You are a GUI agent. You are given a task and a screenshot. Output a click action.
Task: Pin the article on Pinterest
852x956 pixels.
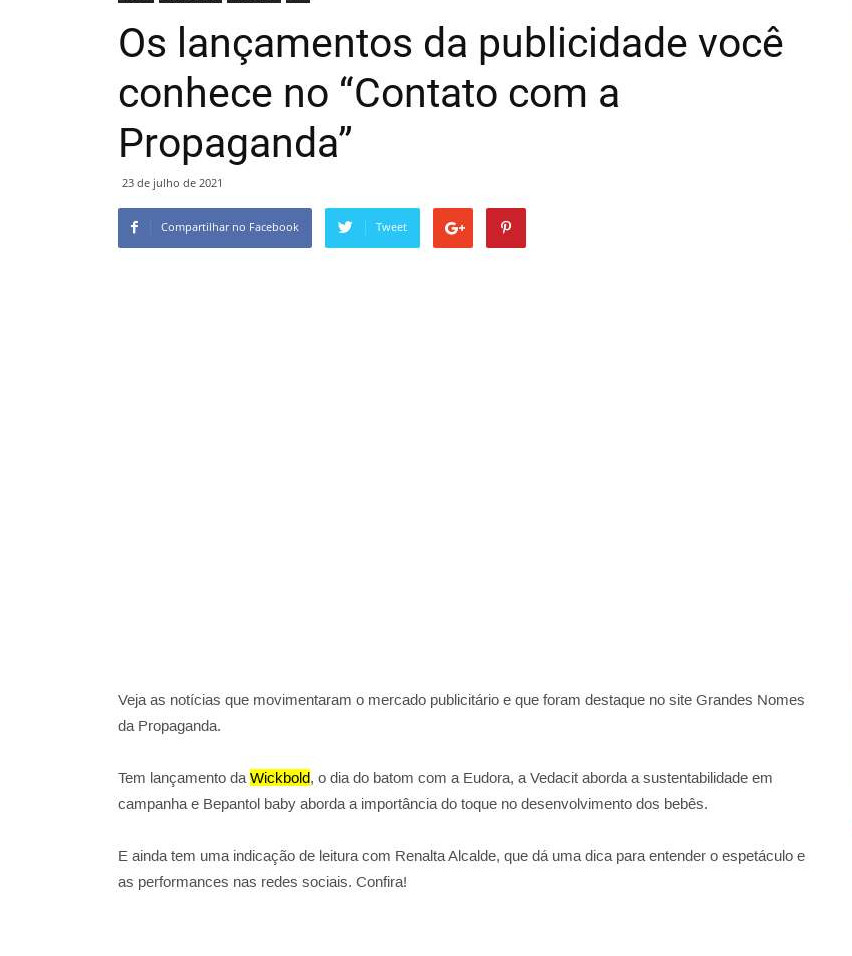point(506,228)
